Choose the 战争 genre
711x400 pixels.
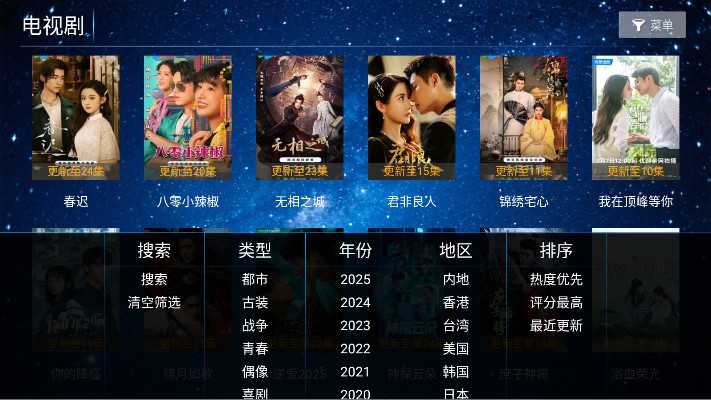tap(255, 325)
